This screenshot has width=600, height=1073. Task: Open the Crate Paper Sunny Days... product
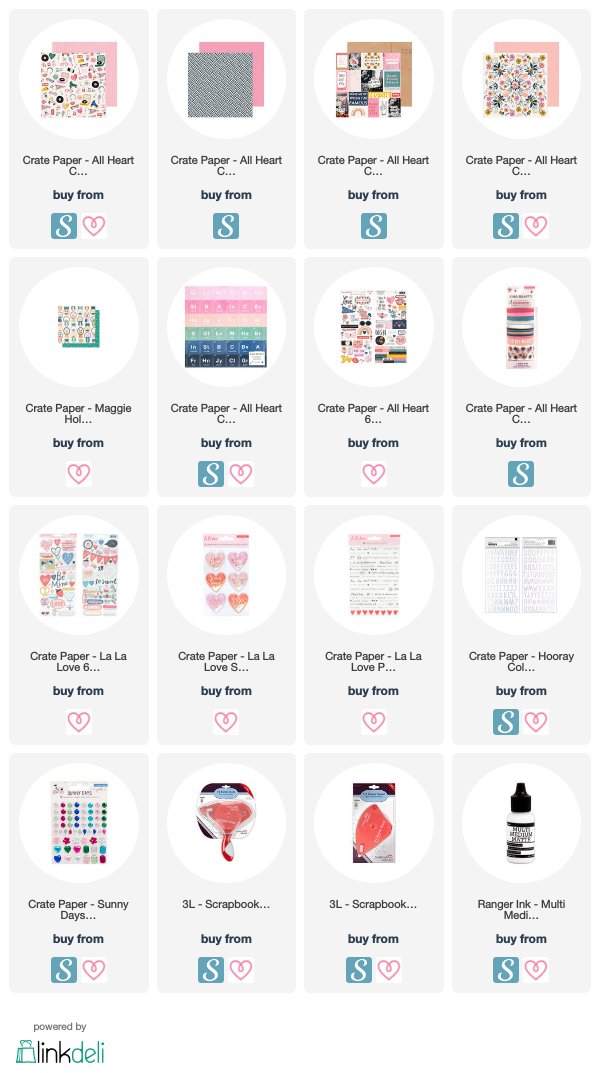pyautogui.click(x=79, y=873)
